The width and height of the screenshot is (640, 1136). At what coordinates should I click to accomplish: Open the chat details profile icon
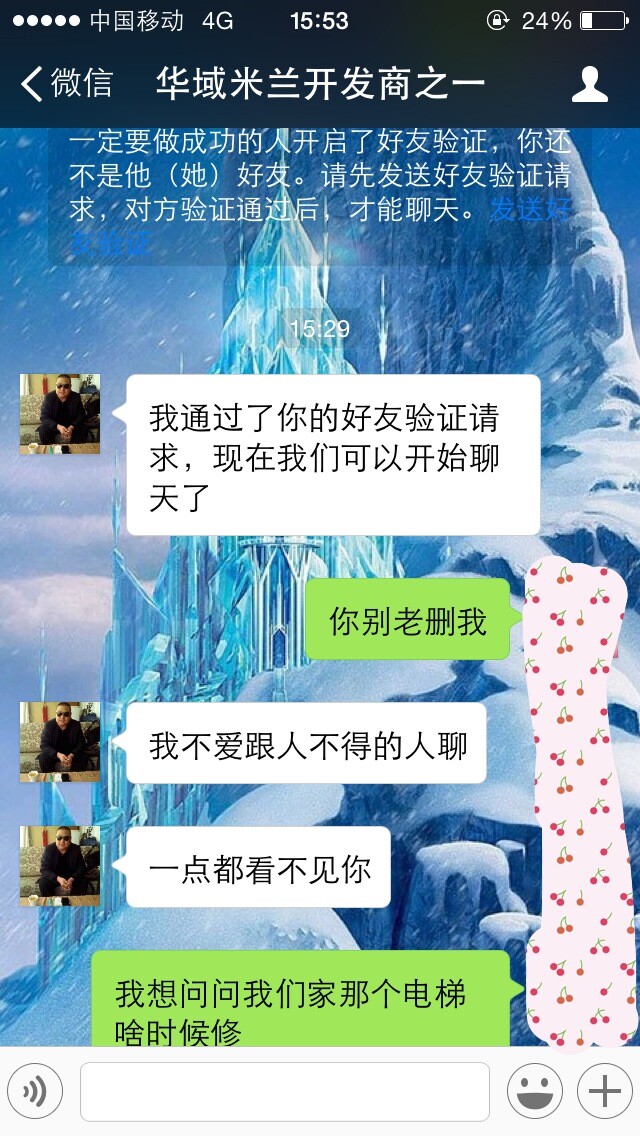pos(589,84)
